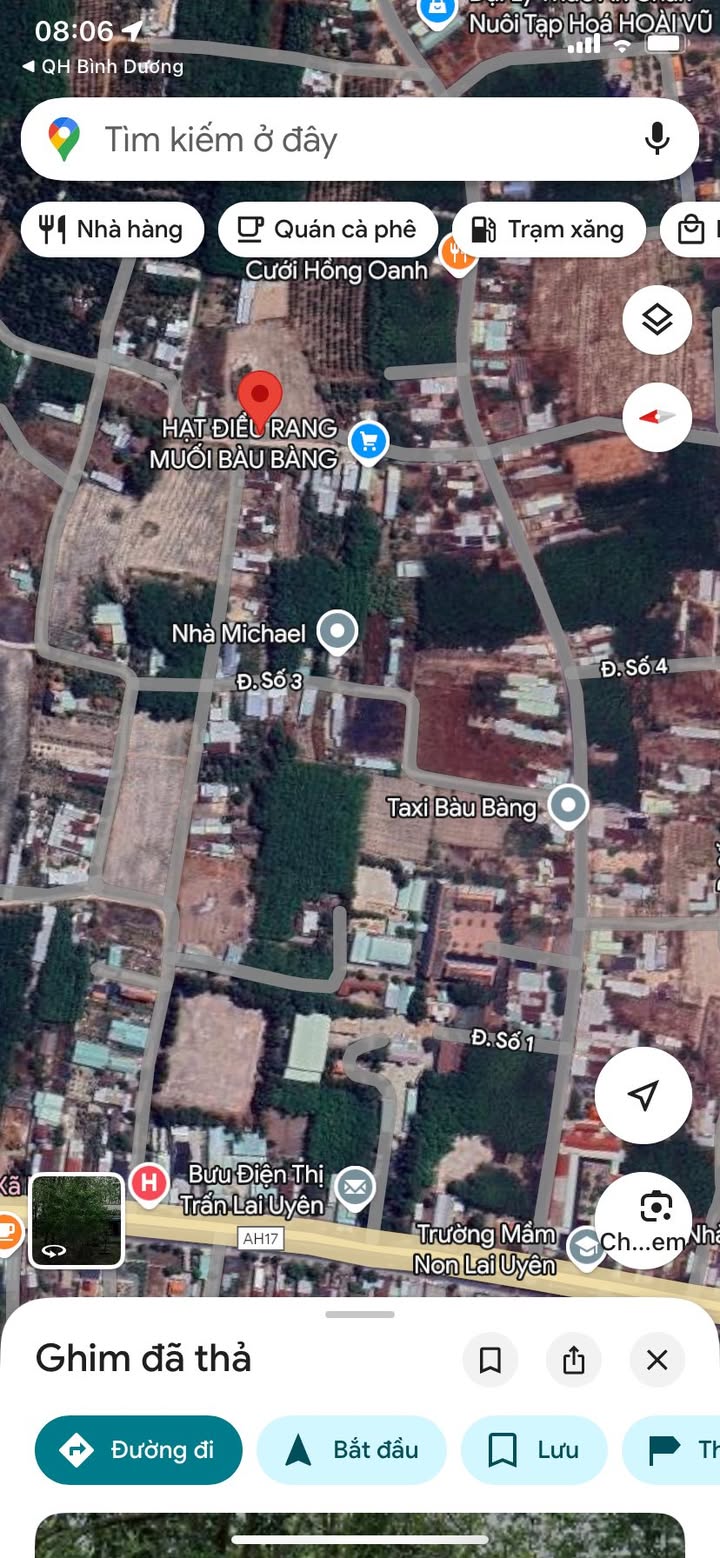Open the "Bưu Điện Thị Trấn Lai Uyên" marker
The image size is (720, 1558).
pos(353,1187)
